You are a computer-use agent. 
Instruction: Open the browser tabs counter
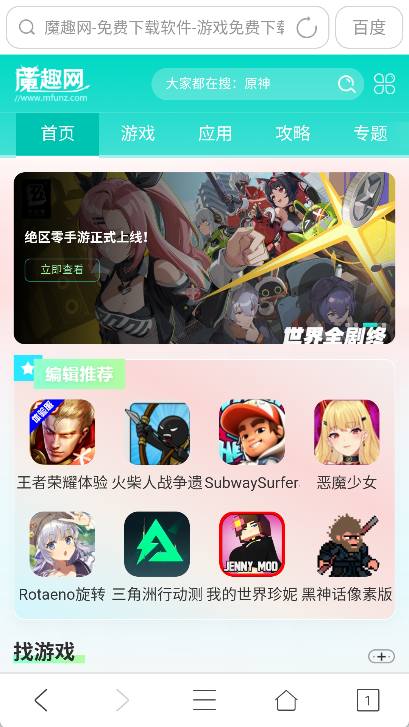pos(368,700)
